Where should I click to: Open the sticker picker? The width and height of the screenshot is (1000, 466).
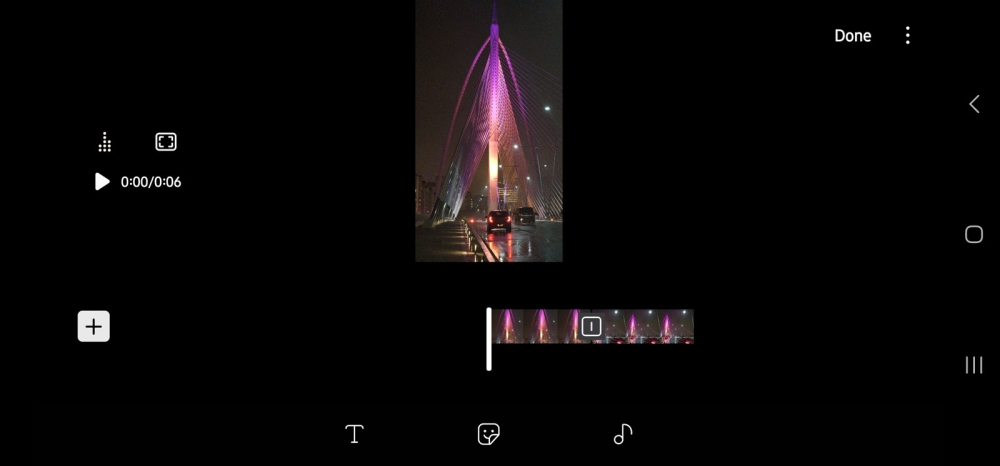488,434
